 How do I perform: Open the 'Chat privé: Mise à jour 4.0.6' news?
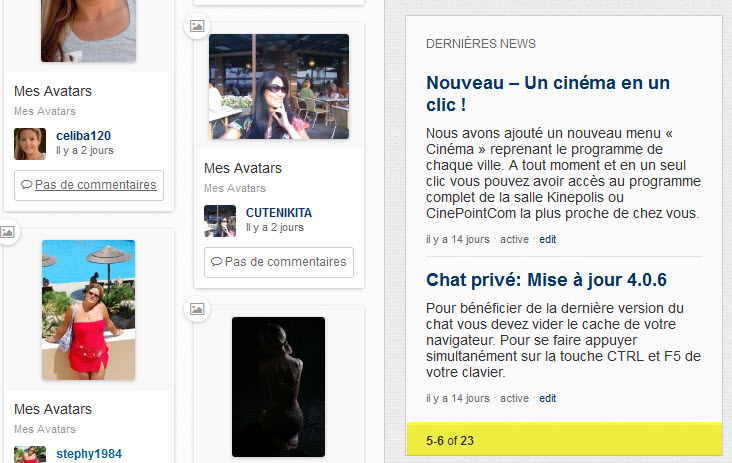pos(546,279)
